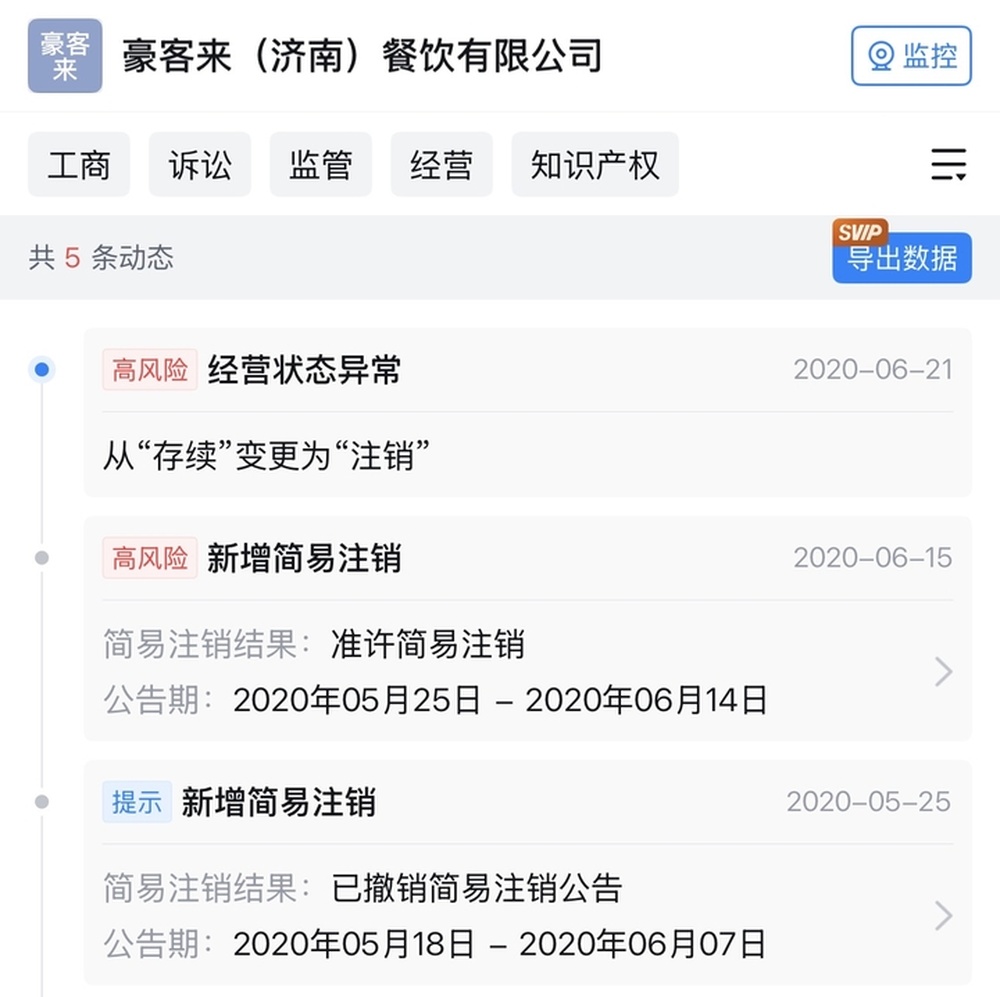Select the 知识产权 chip
The image size is (1000, 997).
click(x=595, y=165)
